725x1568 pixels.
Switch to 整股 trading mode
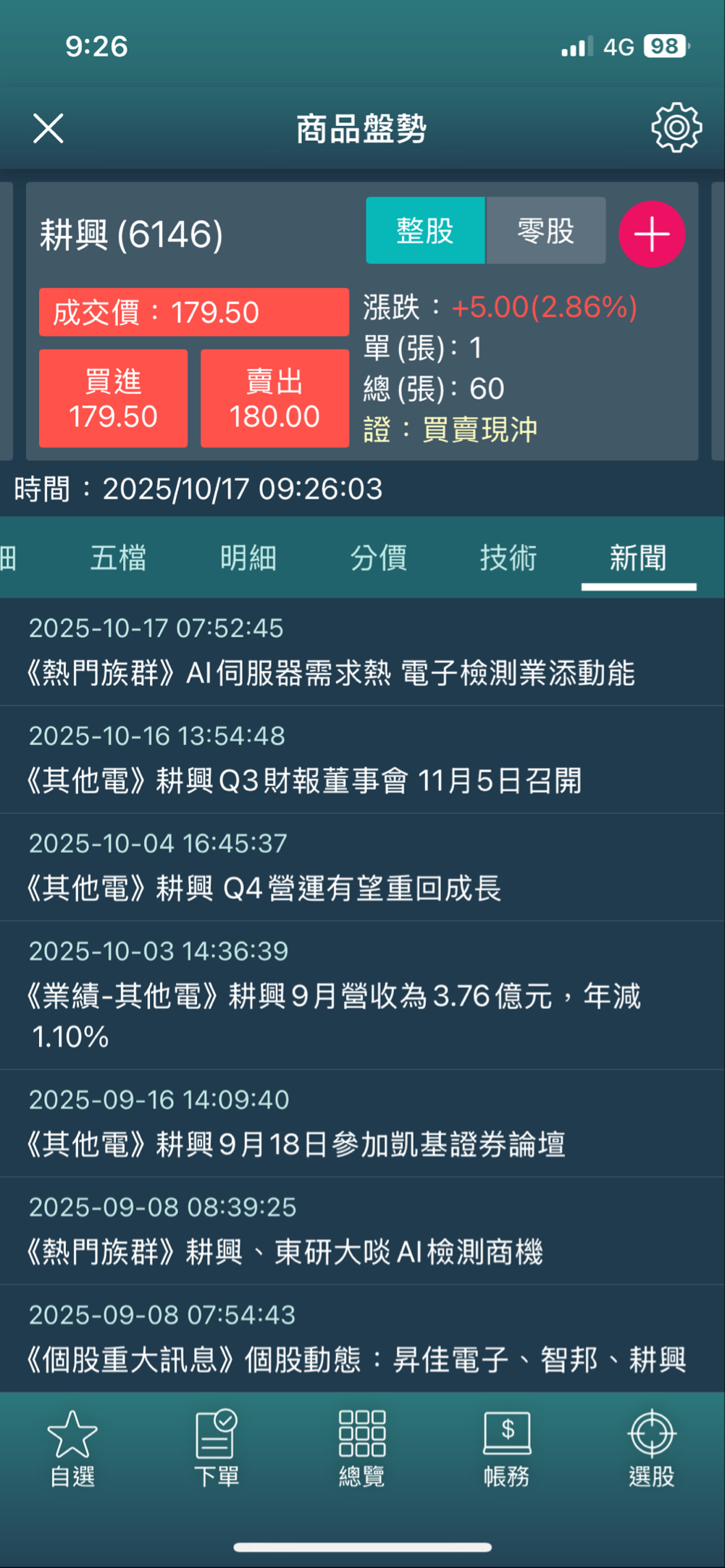click(x=425, y=231)
